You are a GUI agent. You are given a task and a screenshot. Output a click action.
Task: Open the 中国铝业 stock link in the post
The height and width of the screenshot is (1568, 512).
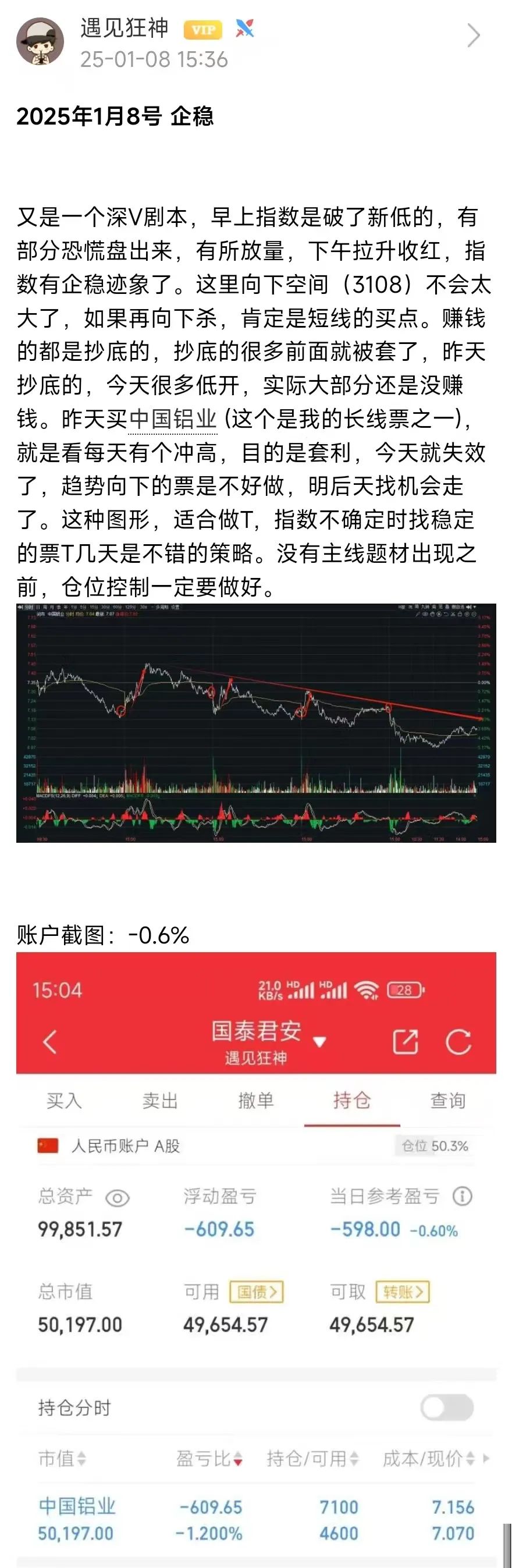point(173,419)
